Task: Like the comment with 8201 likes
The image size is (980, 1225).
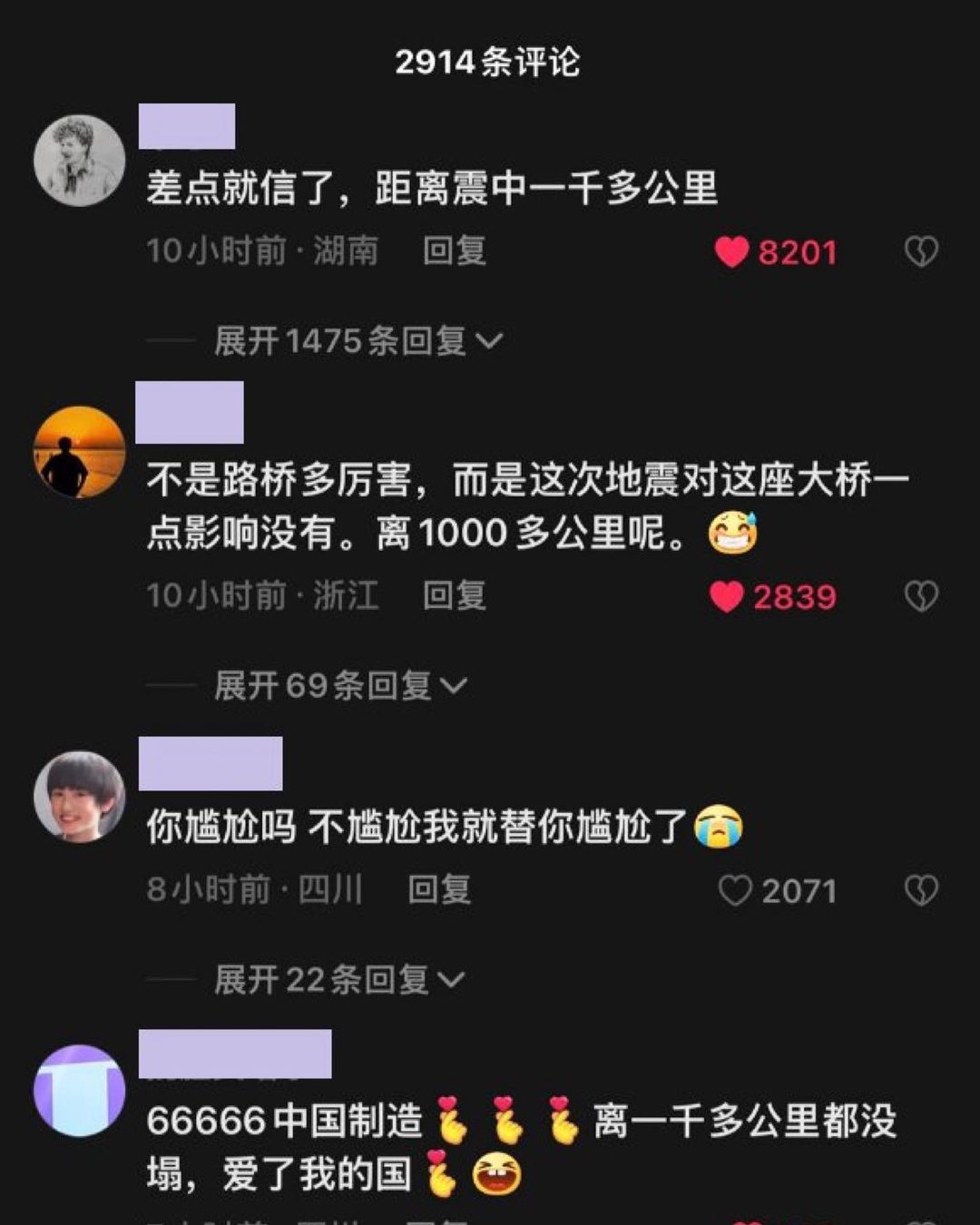Action: 732,251
